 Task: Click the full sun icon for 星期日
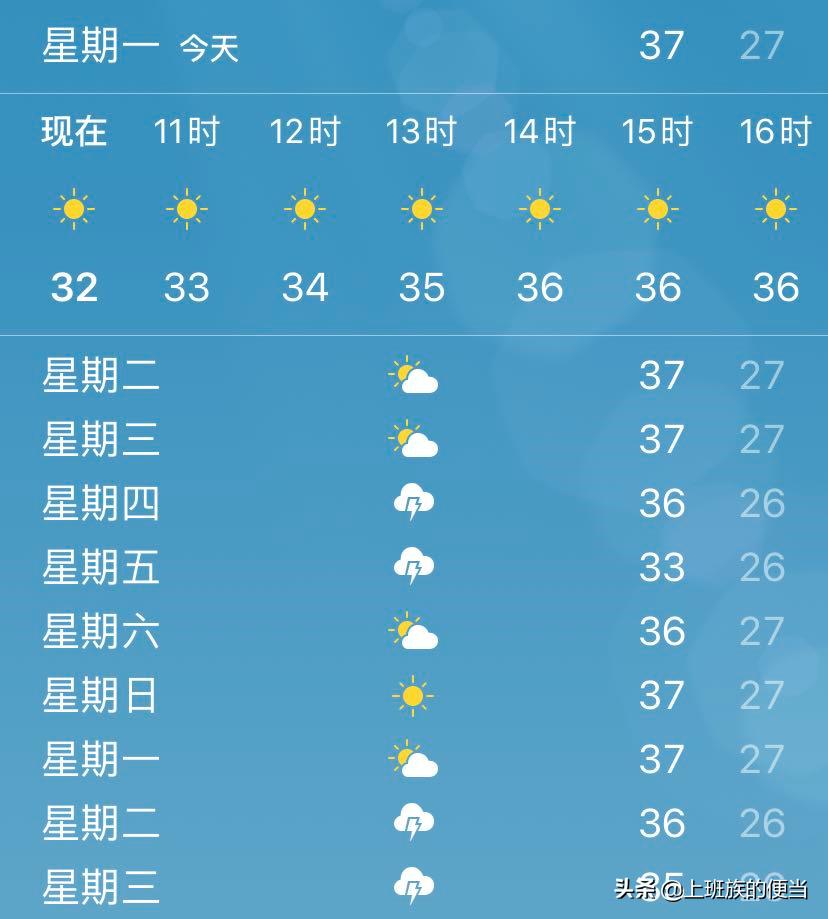(414, 695)
